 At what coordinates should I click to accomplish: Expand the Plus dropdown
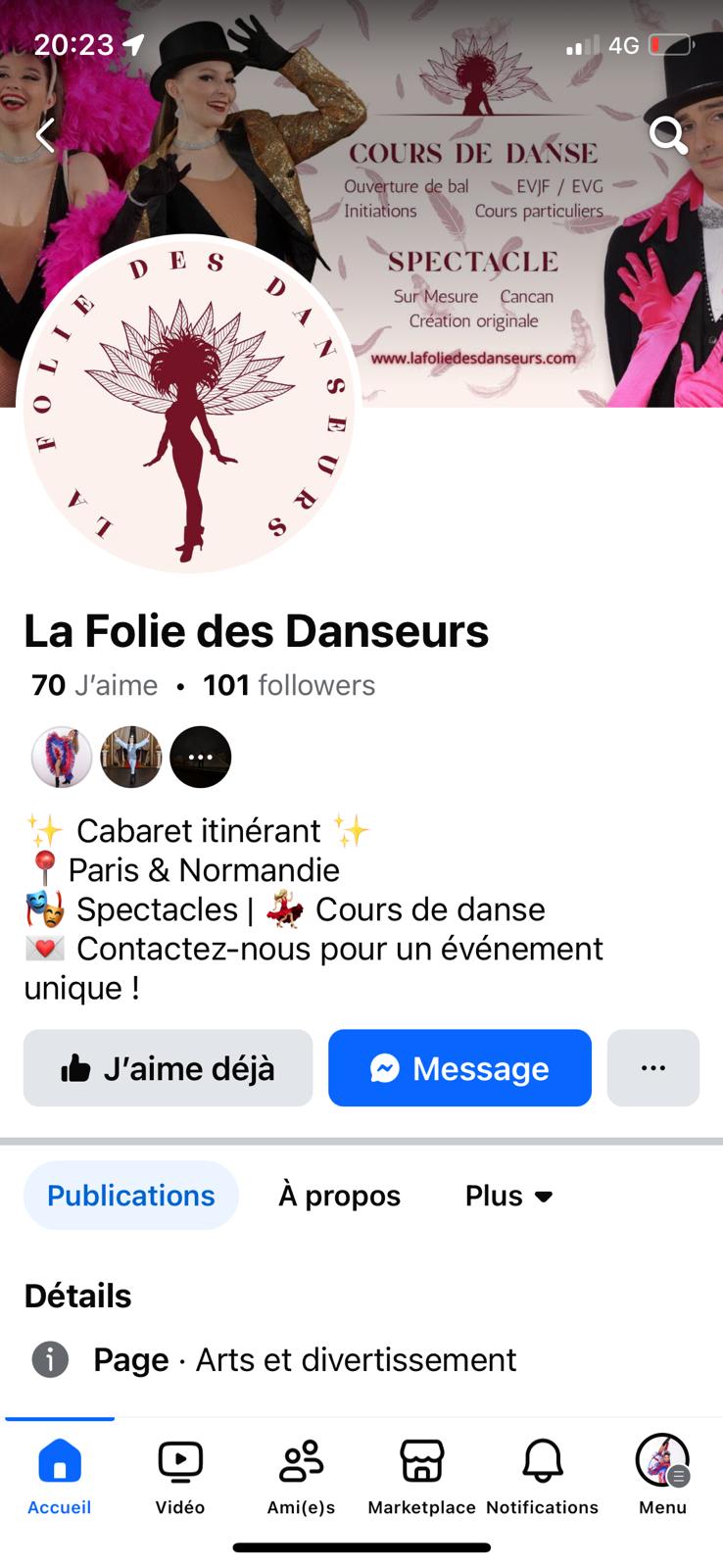(509, 1196)
